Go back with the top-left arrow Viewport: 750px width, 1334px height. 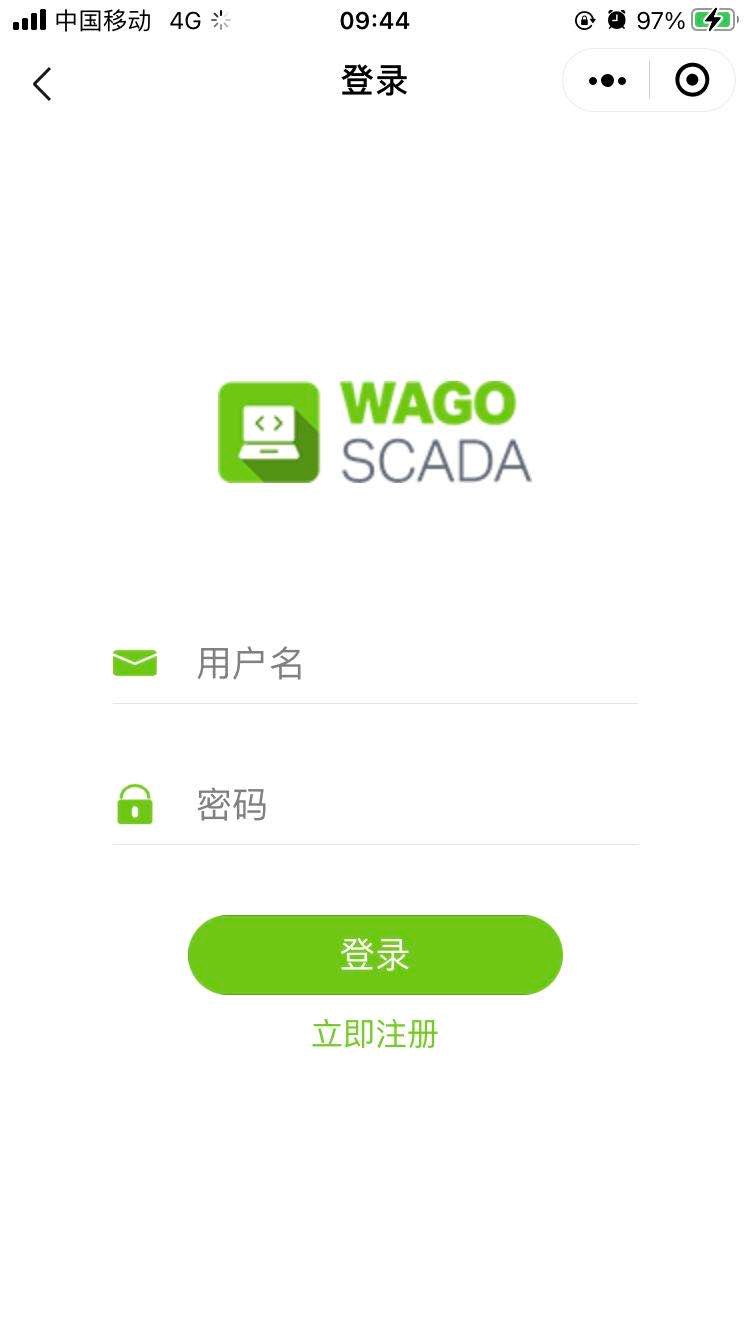click(x=42, y=84)
